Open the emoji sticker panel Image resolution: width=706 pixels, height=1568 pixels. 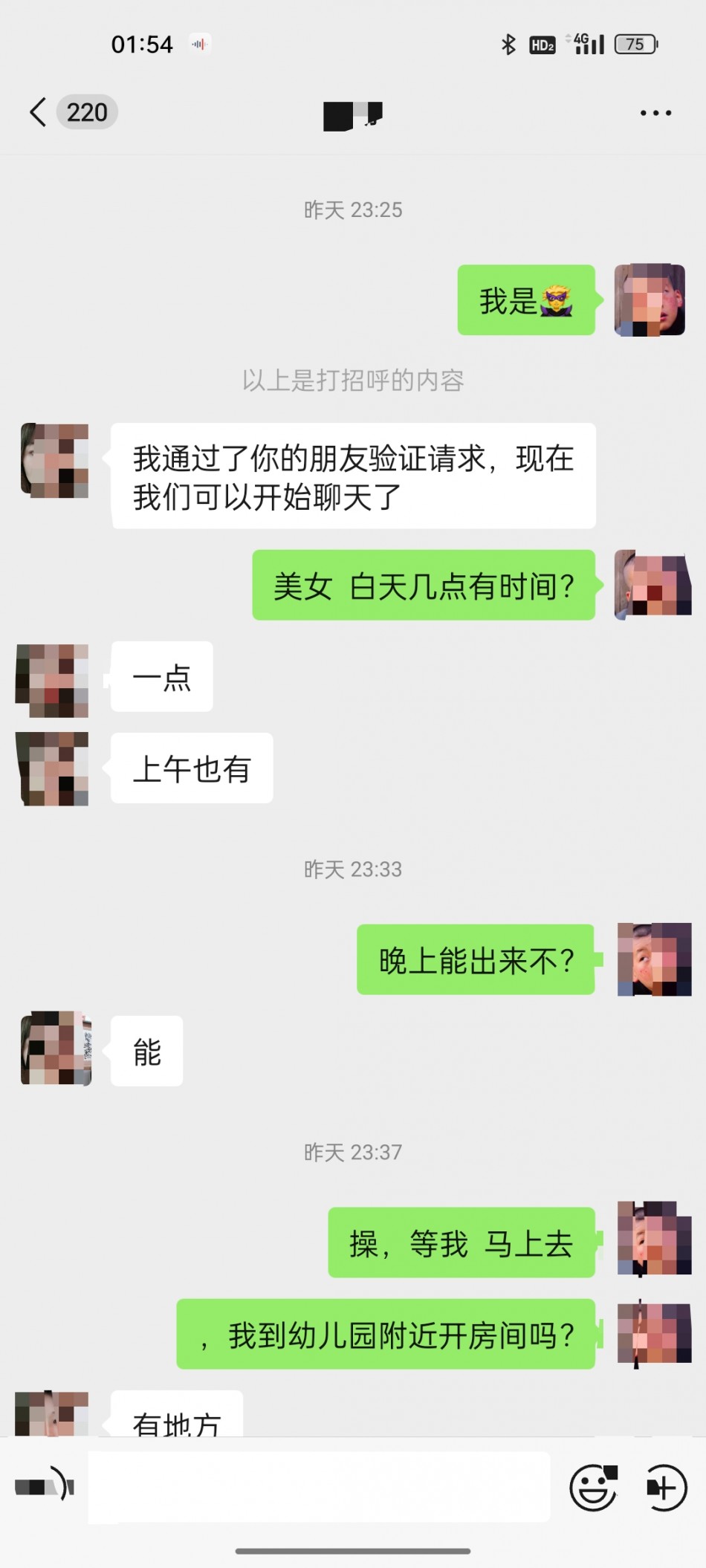coord(593,1487)
